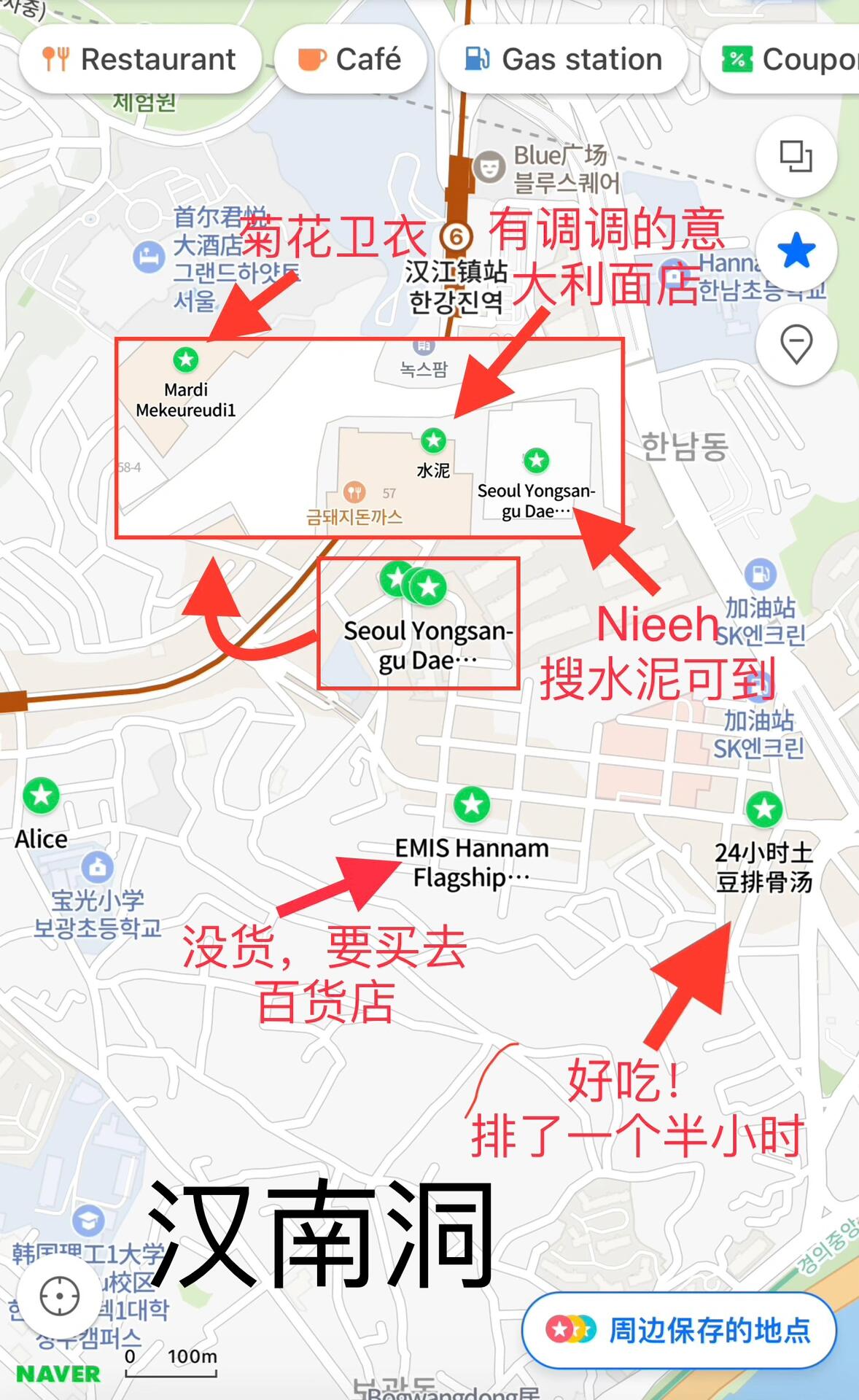This screenshot has width=859, height=1400.
Task: Select the Restaurant filter chip
Action: 140,59
